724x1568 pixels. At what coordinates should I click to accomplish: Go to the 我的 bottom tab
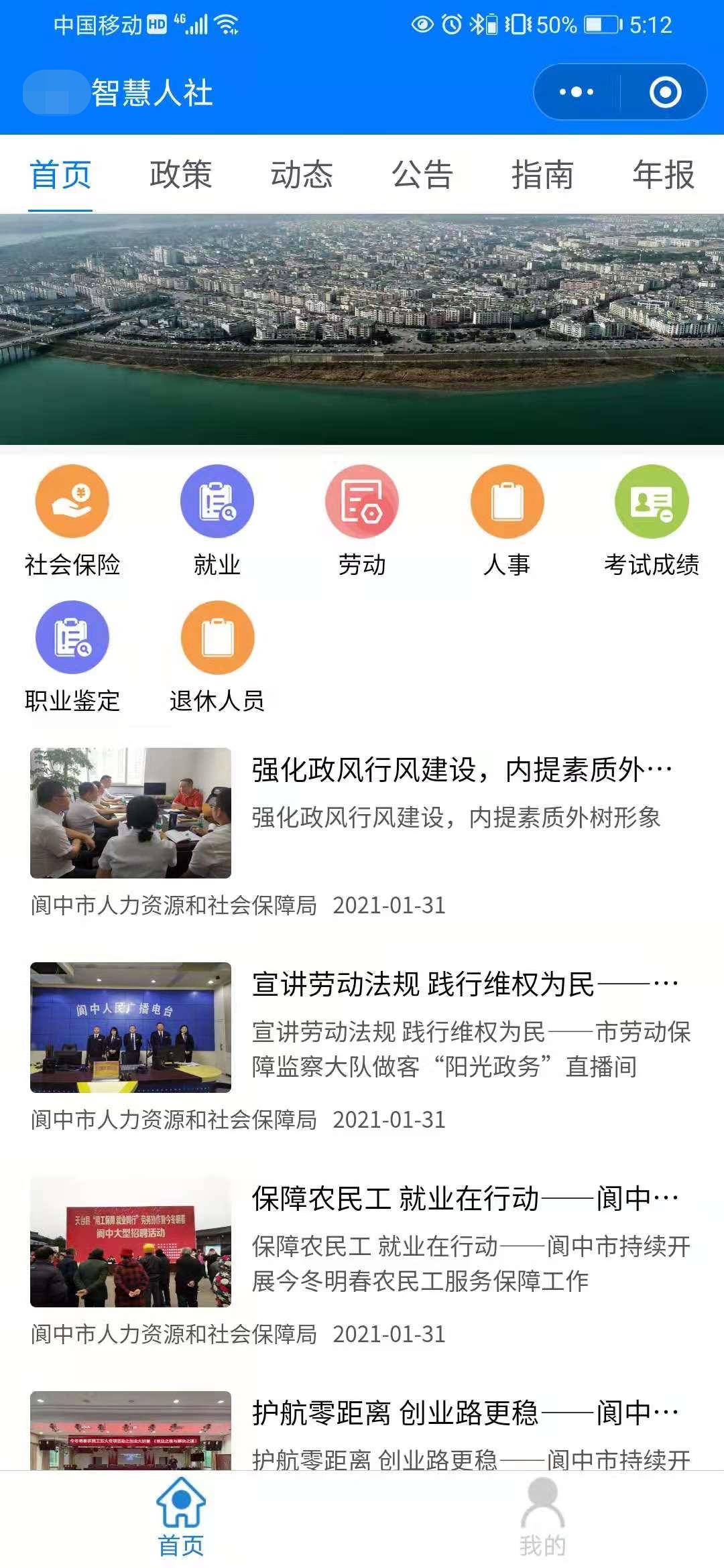[542, 1518]
